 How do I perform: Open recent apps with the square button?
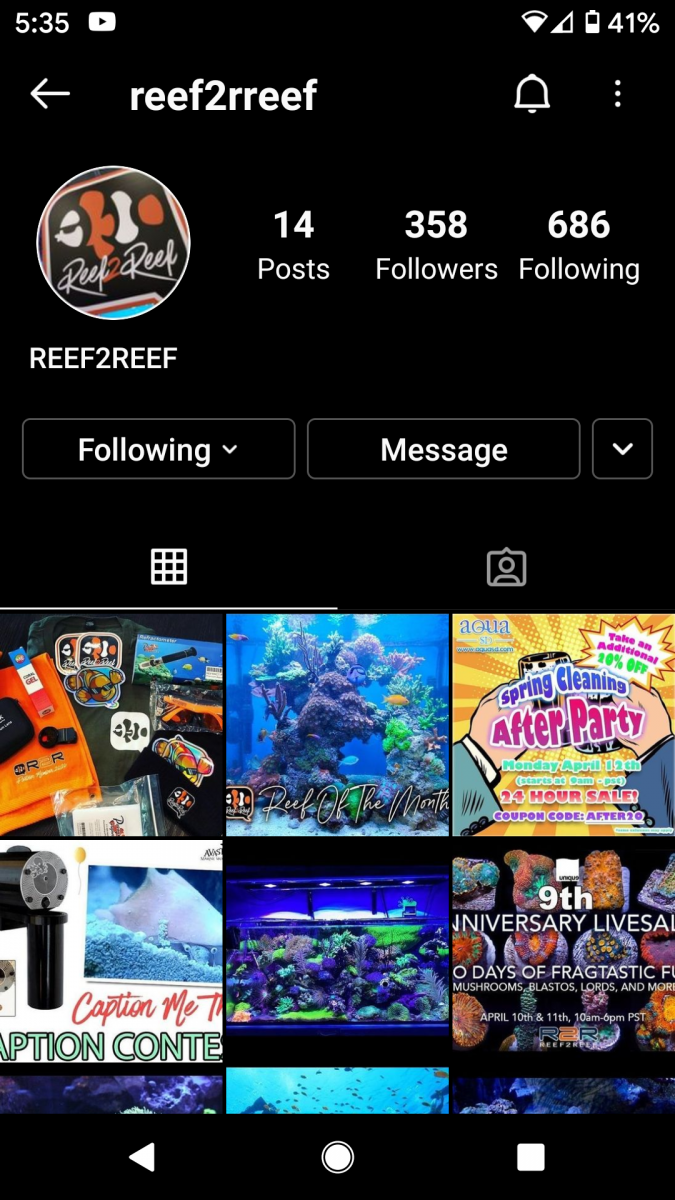point(531,1157)
